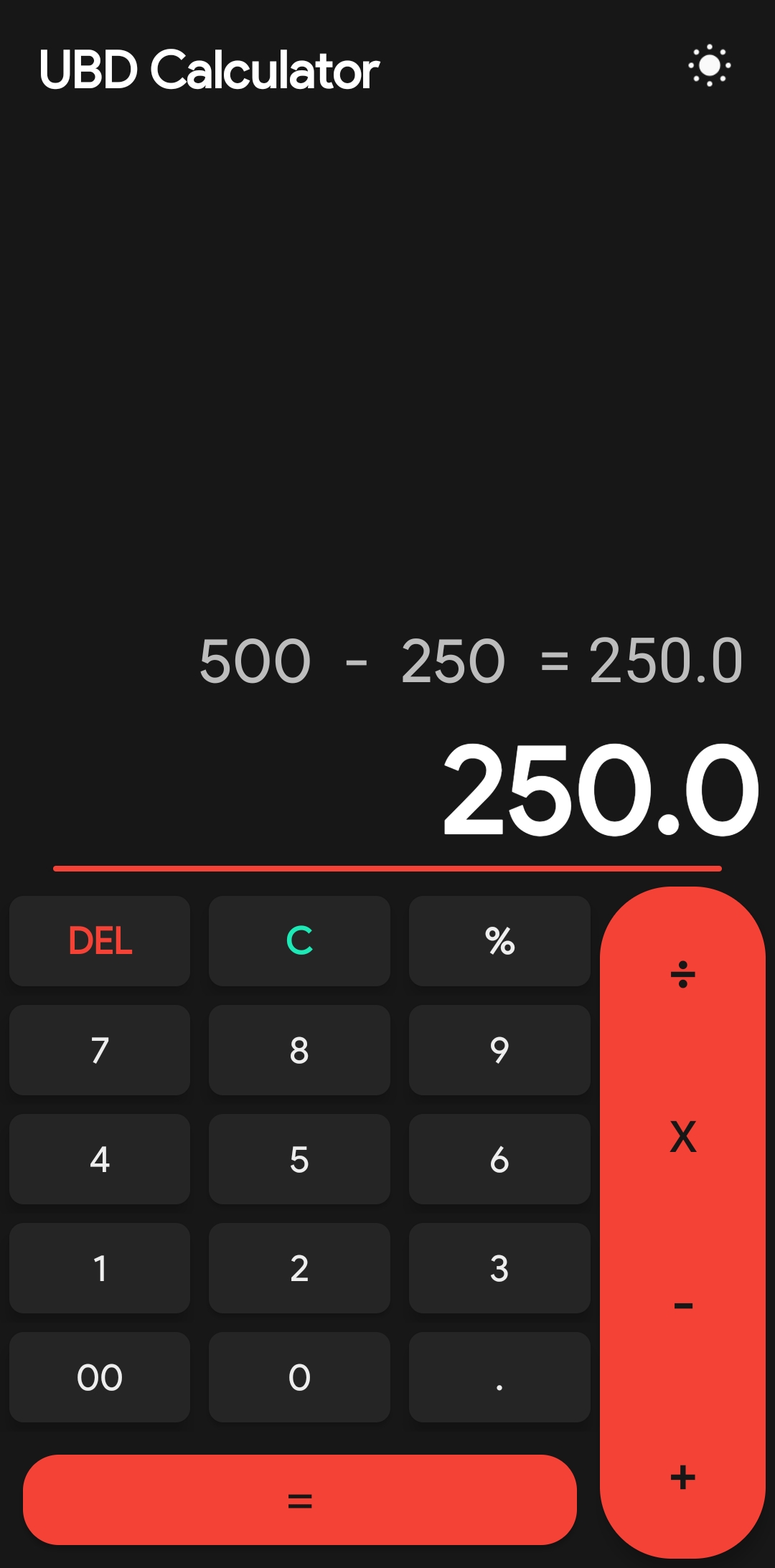The height and width of the screenshot is (1568, 775).
Task: Tap the plus operator
Action: point(682,1478)
